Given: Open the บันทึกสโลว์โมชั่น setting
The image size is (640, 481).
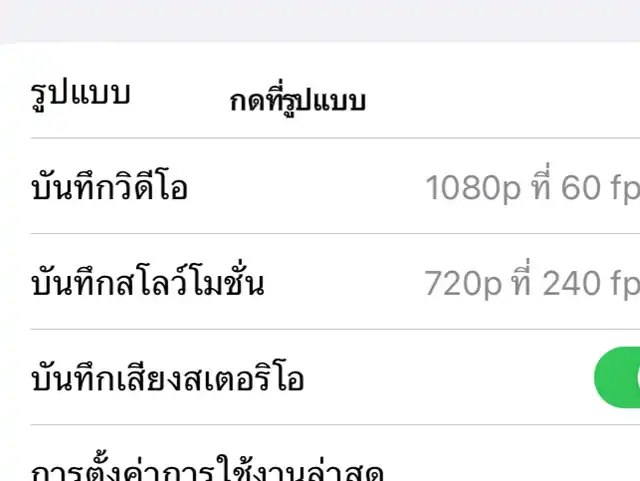Looking at the screenshot, I should pyautogui.click(x=320, y=282).
